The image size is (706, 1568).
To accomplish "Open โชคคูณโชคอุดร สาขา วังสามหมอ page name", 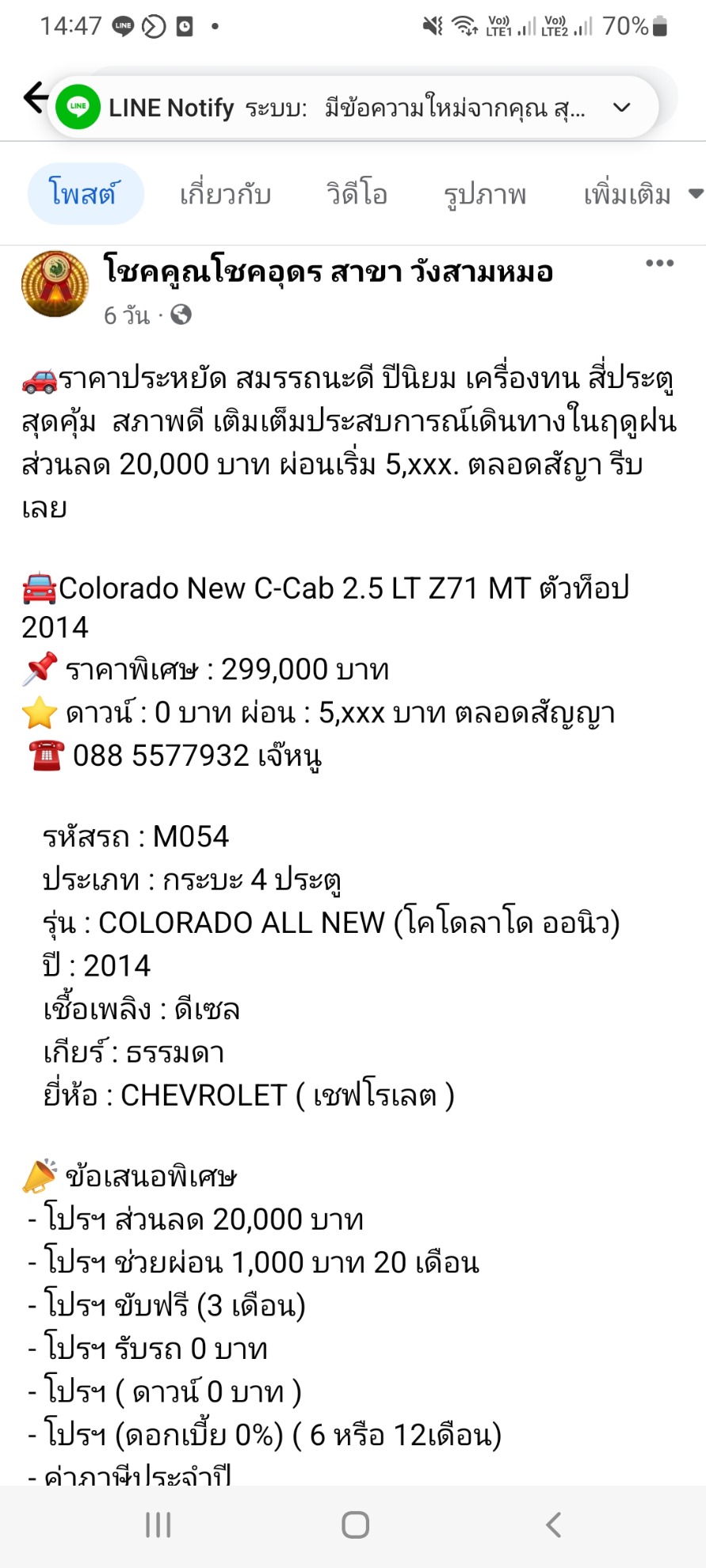I will click(328, 271).
